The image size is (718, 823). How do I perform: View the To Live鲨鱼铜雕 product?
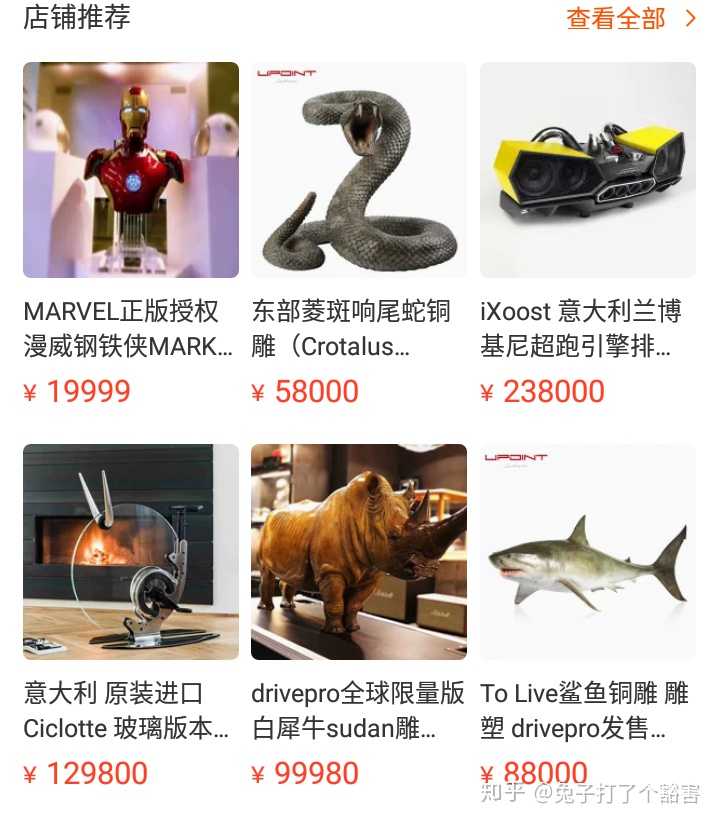[x=588, y=552]
